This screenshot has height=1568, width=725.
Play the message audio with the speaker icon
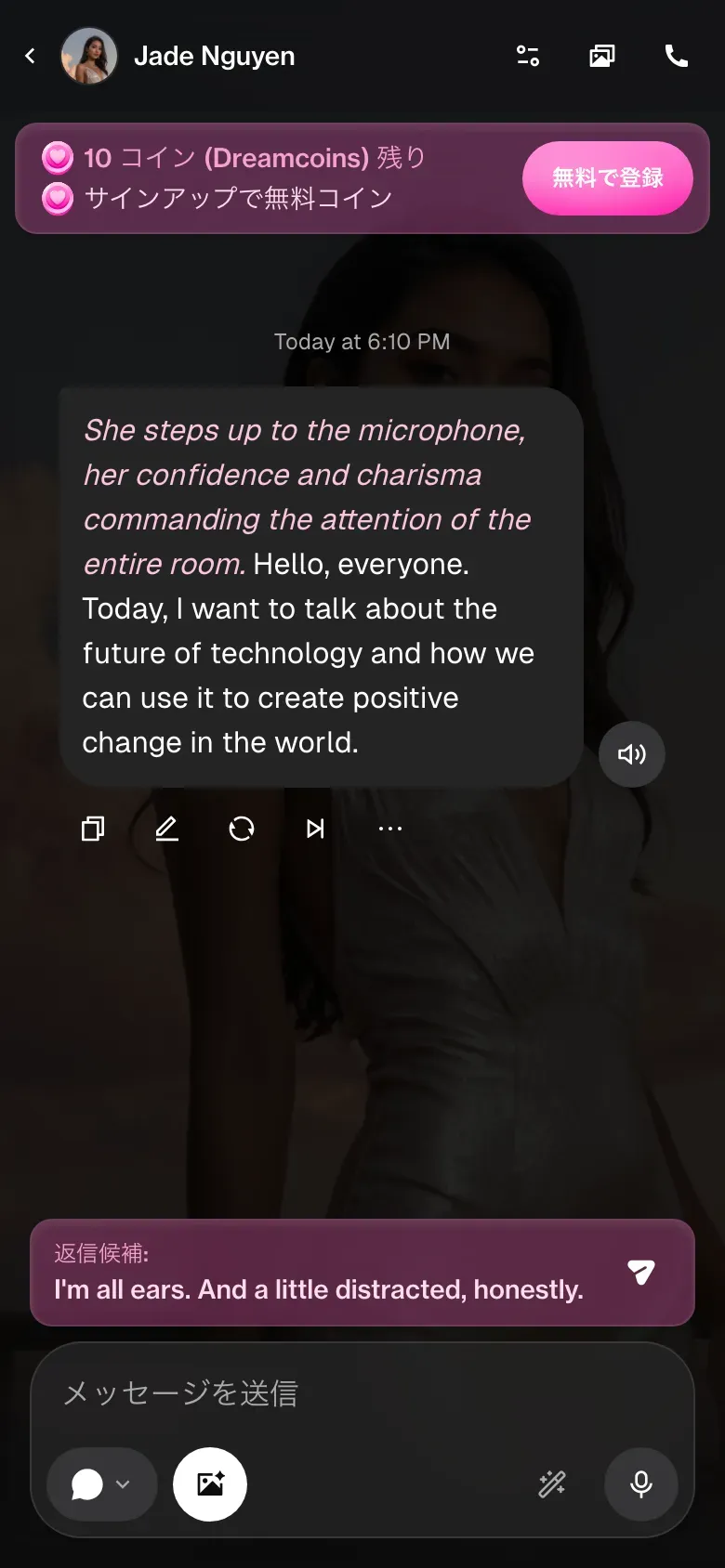click(x=632, y=754)
